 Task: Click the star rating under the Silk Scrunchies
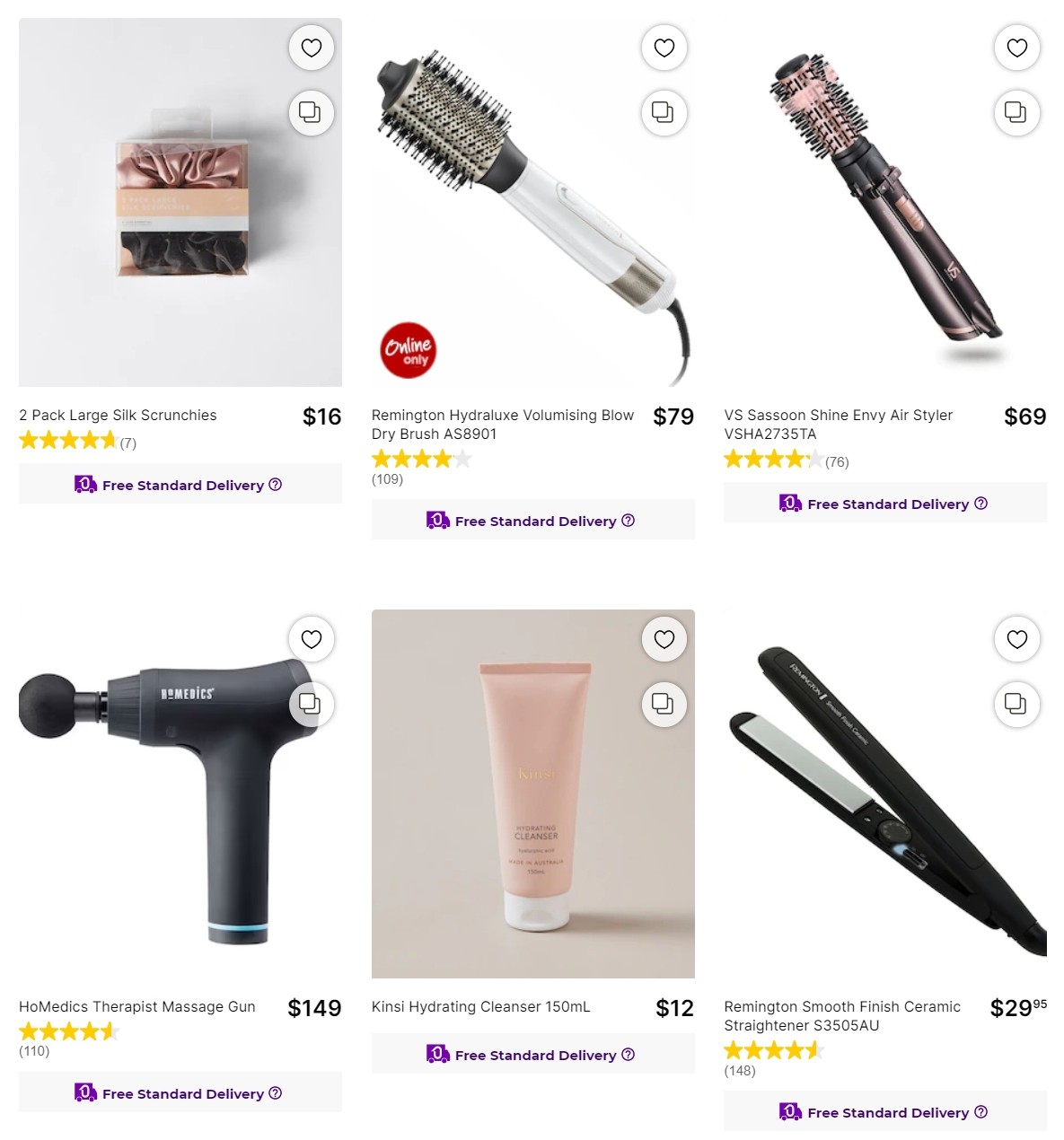click(x=67, y=440)
